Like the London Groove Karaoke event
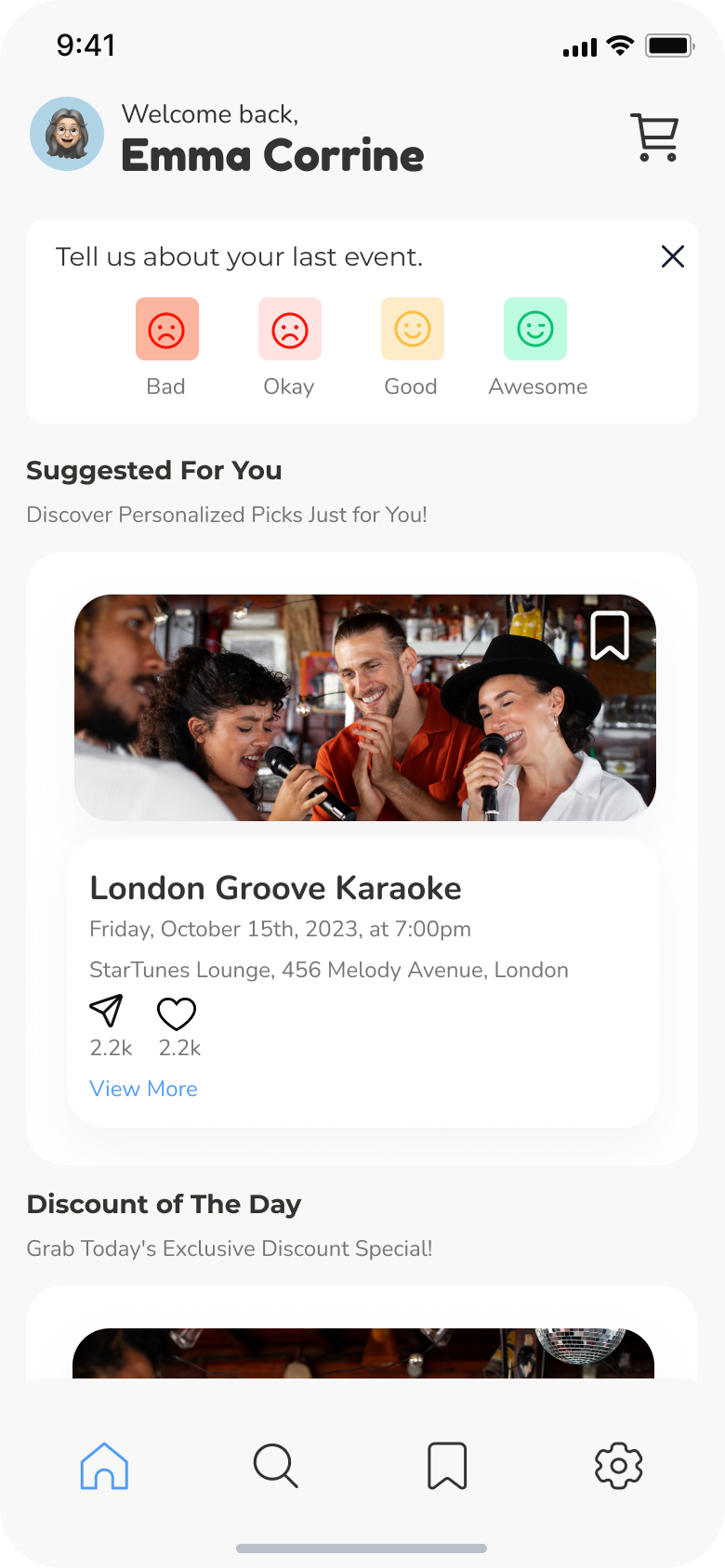725x1568 pixels. pyautogui.click(x=177, y=1013)
